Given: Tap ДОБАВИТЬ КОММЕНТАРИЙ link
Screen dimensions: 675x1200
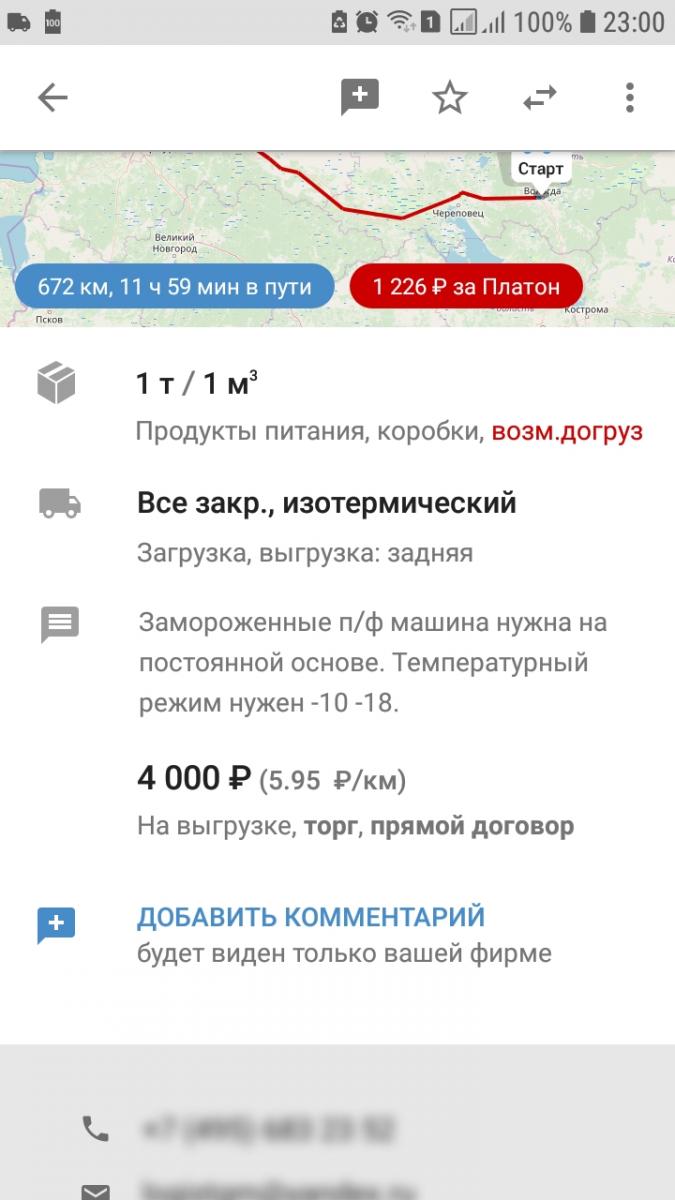Looking at the screenshot, I should coord(311,916).
